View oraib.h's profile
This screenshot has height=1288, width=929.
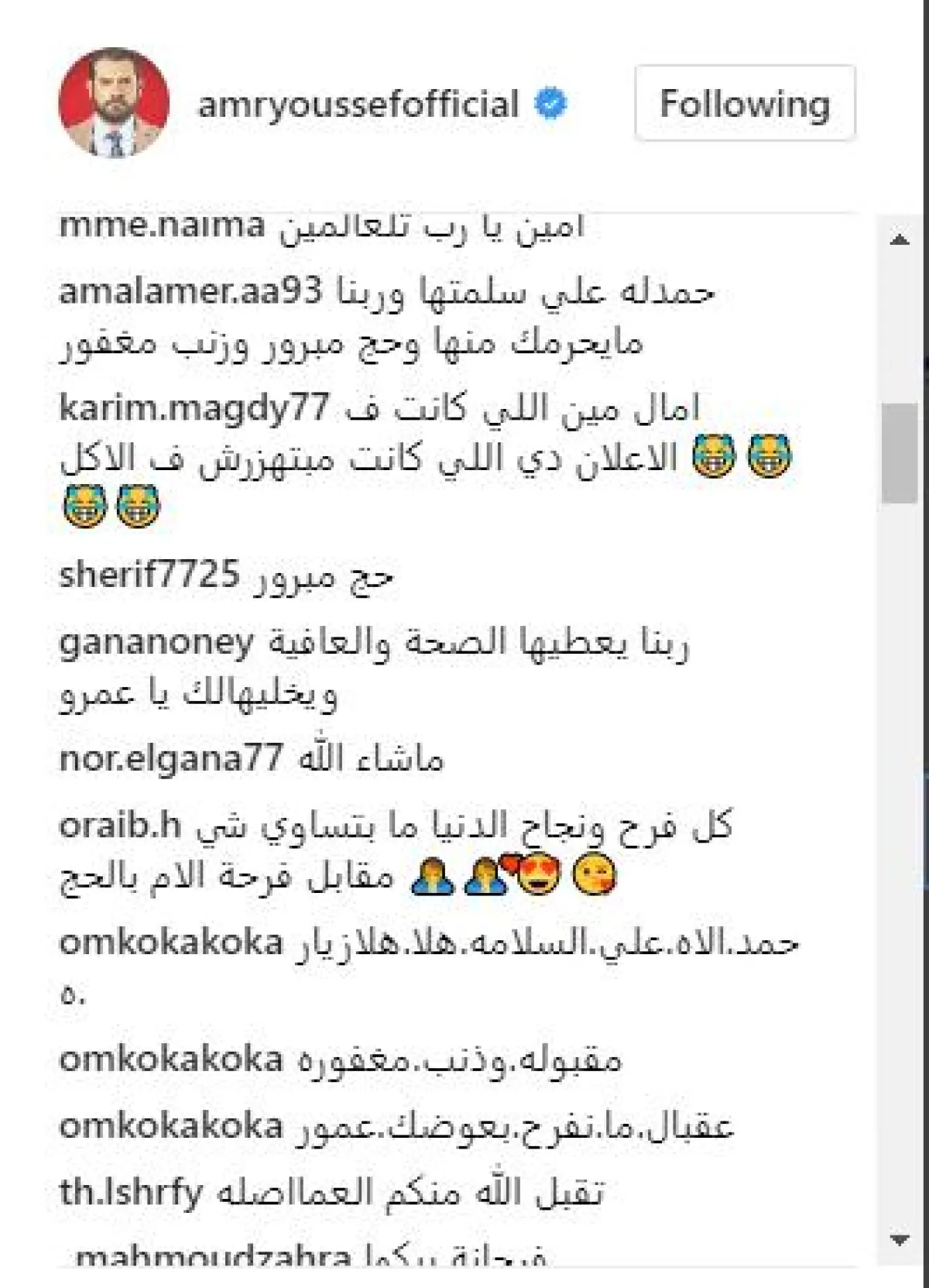(x=119, y=826)
